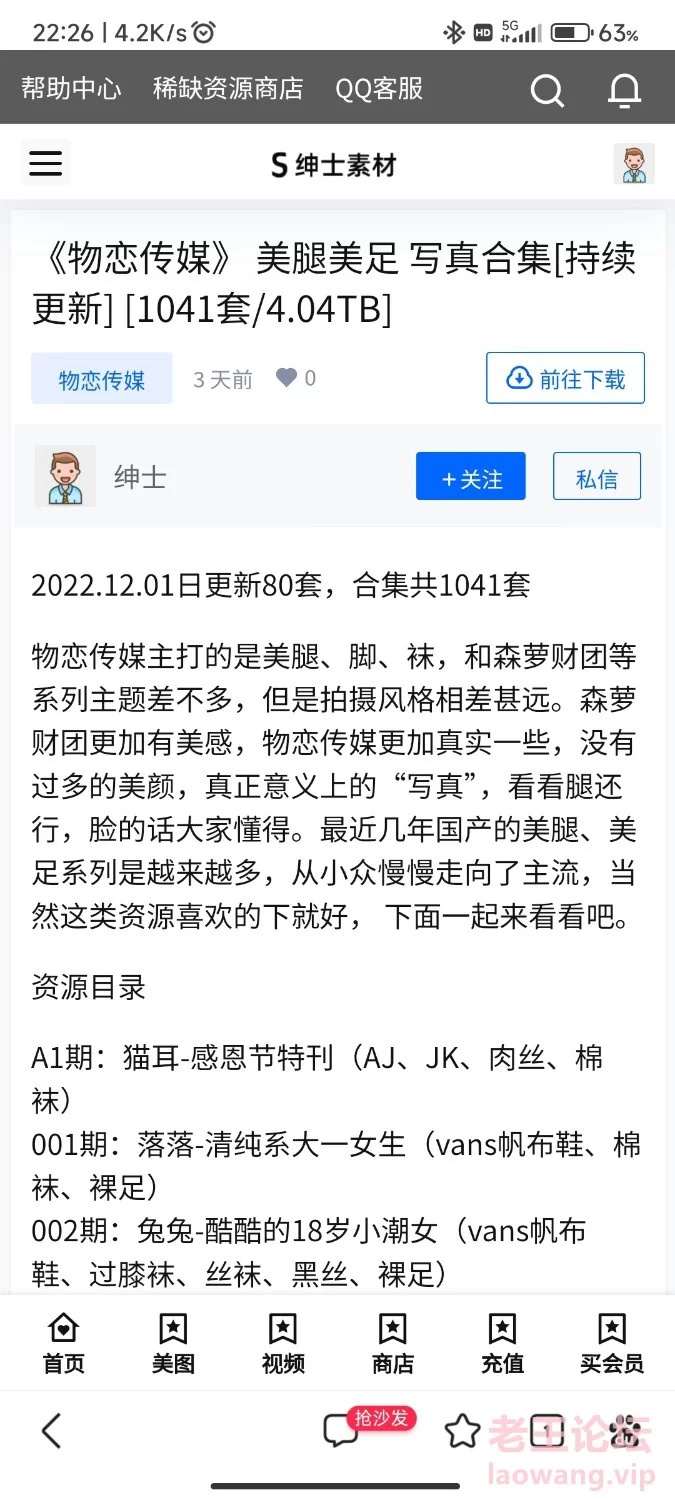Open 稀缺资源商店 link

(x=228, y=89)
